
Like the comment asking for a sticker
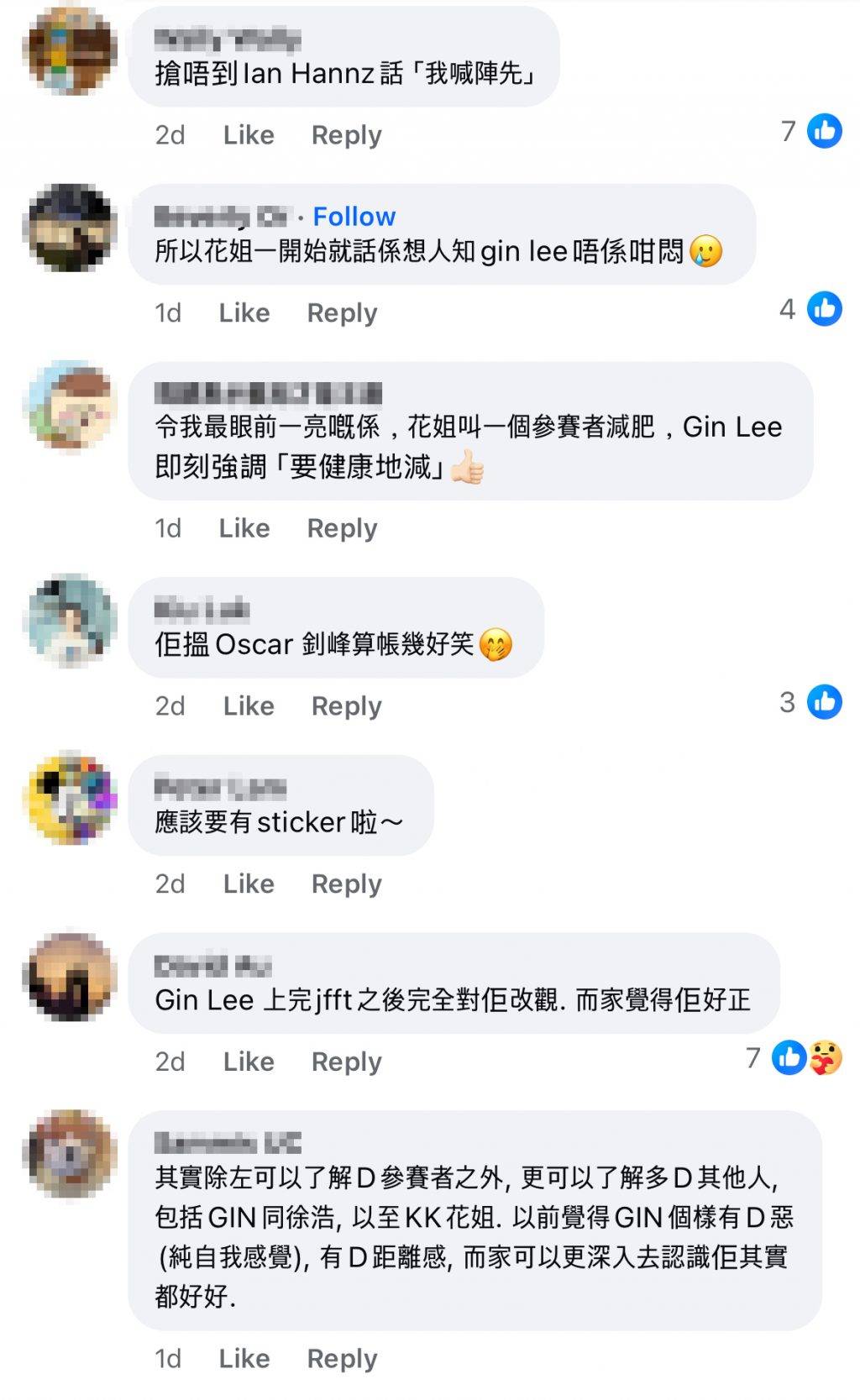pos(249,884)
